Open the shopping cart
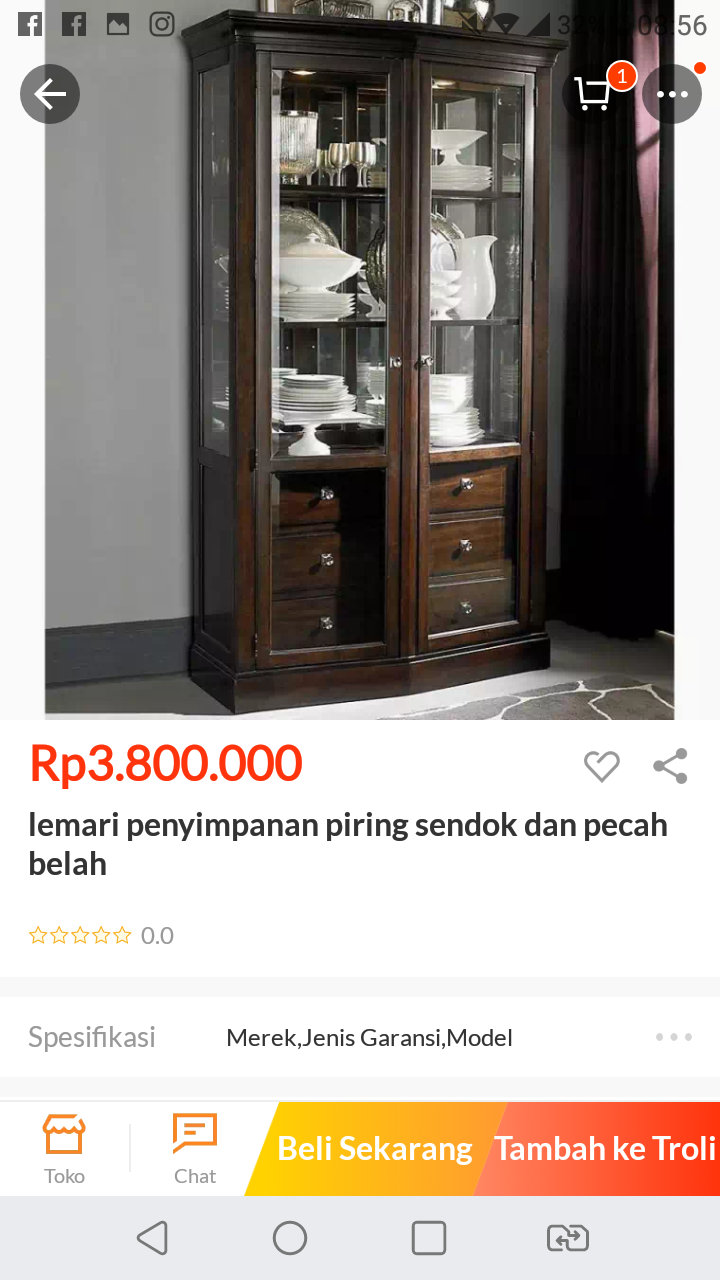This screenshot has width=720, height=1280. point(594,94)
